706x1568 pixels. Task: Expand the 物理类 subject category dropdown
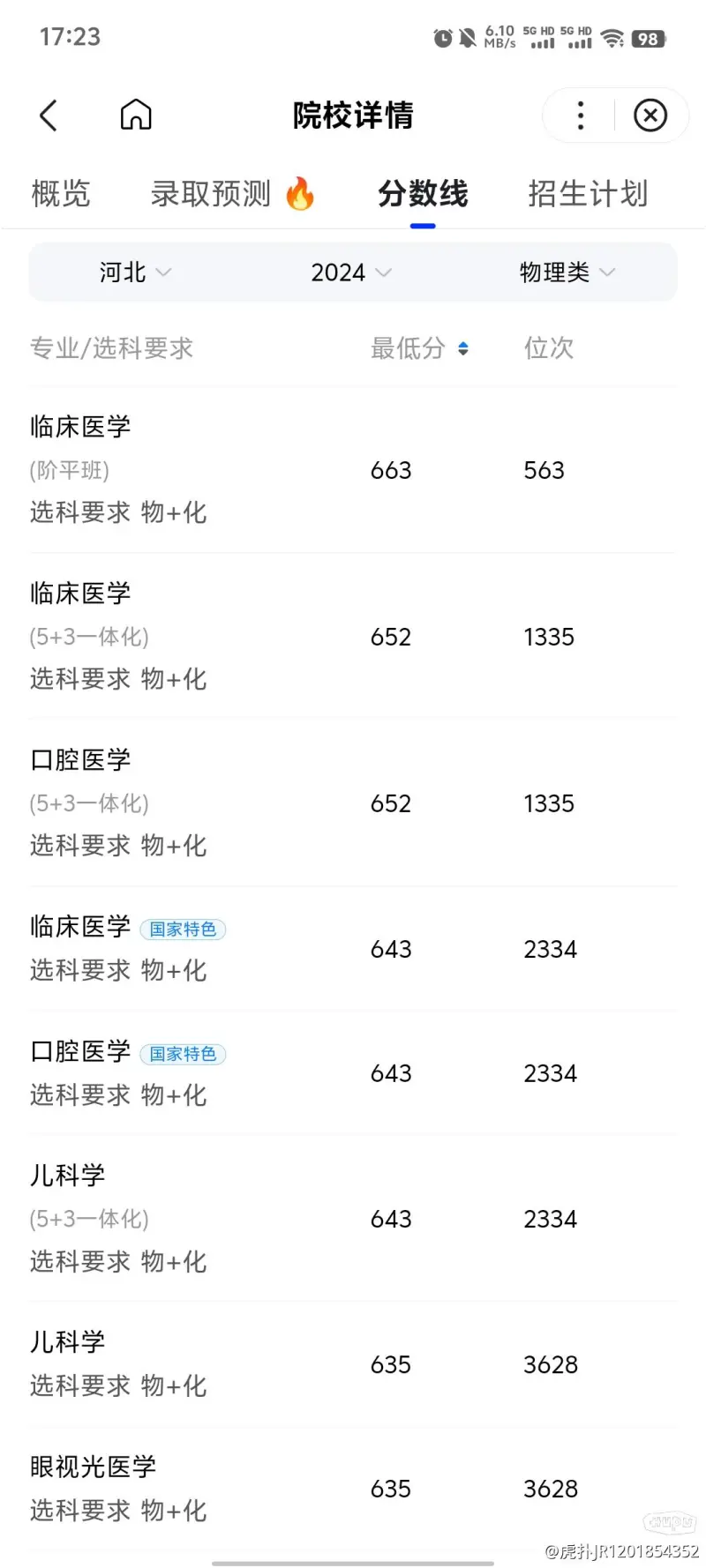(x=567, y=273)
